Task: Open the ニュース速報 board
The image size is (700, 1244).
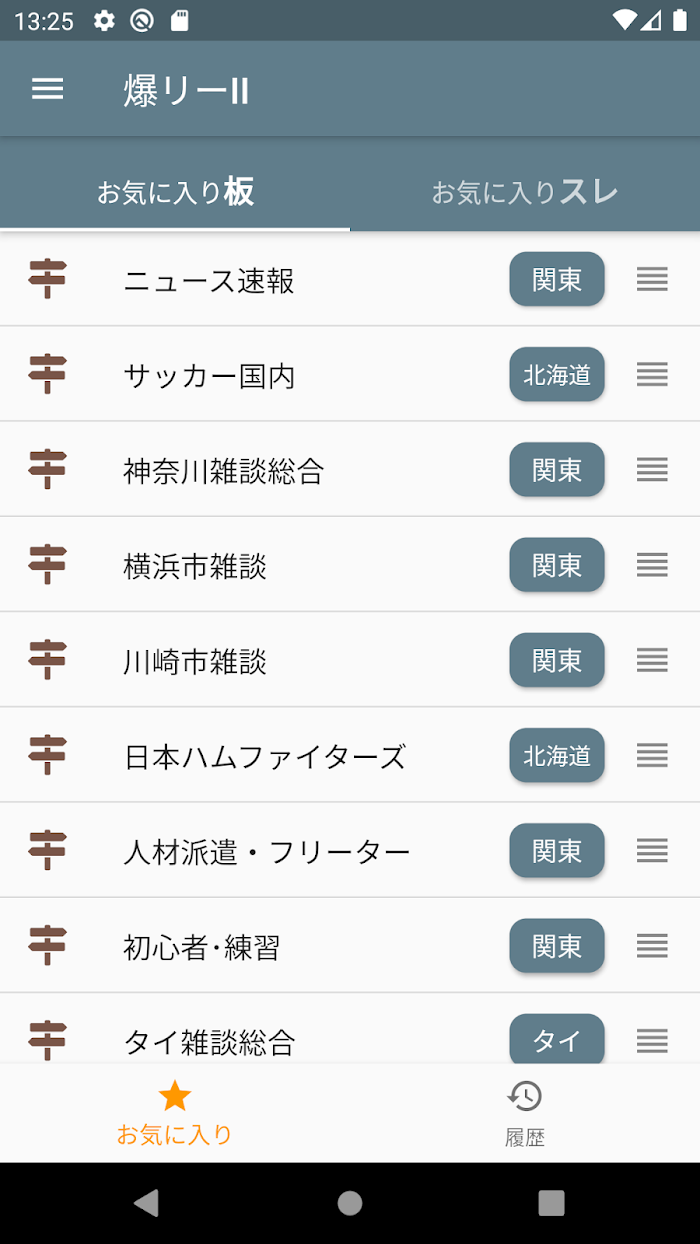Action: 350,280
